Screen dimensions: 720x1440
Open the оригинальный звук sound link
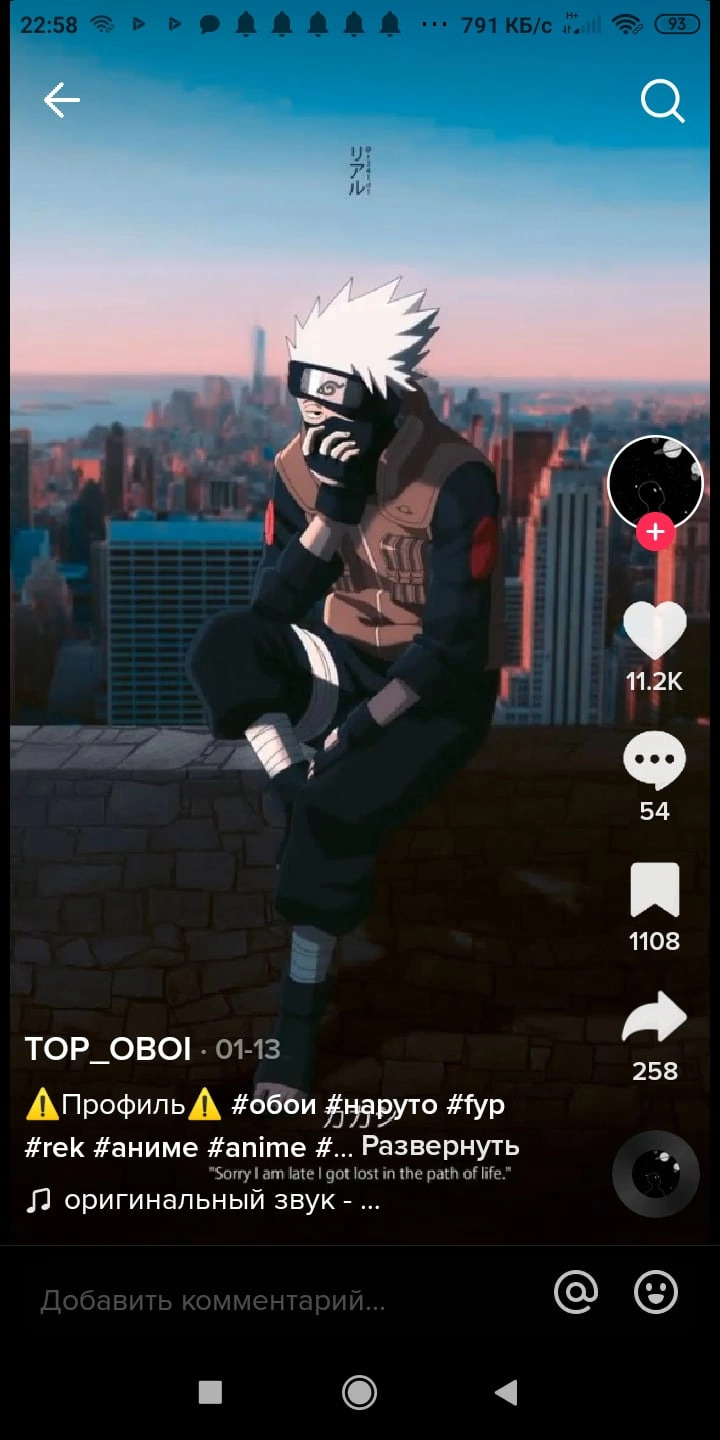[220, 1201]
